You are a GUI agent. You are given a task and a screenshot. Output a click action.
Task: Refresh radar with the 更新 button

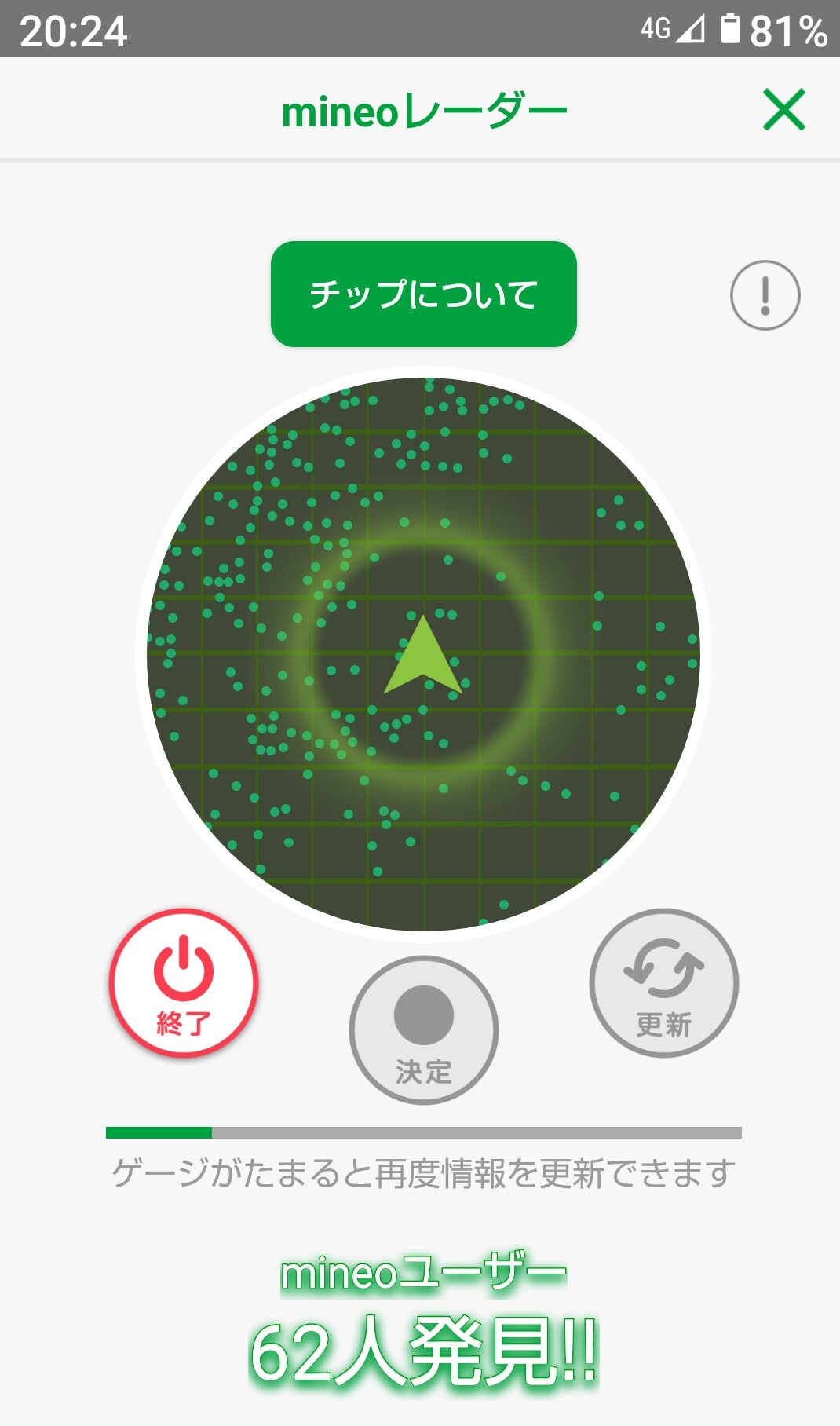pos(663,982)
